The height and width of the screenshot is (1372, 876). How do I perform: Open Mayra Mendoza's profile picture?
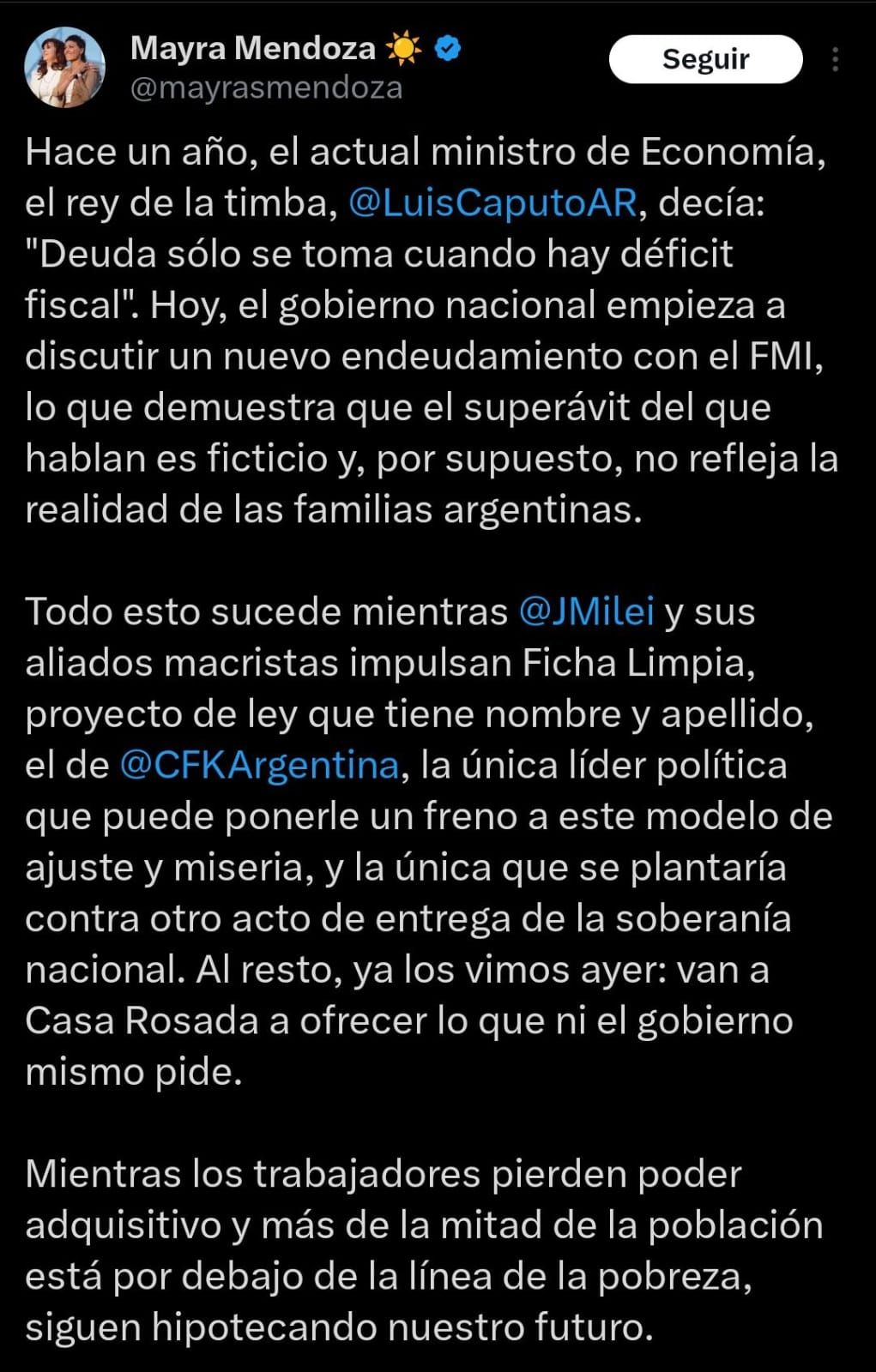coord(65,68)
